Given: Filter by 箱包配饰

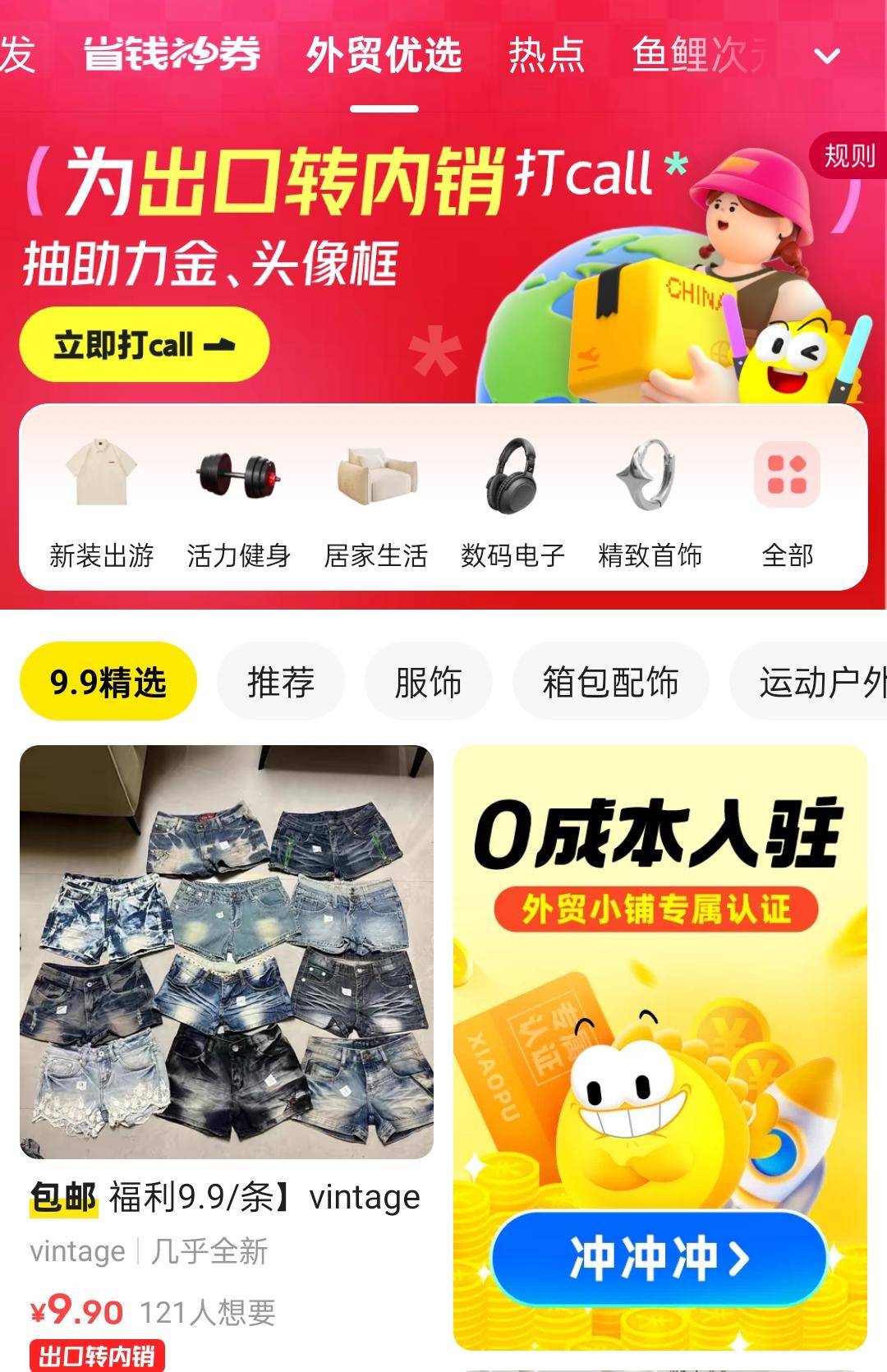Looking at the screenshot, I should click(x=610, y=682).
